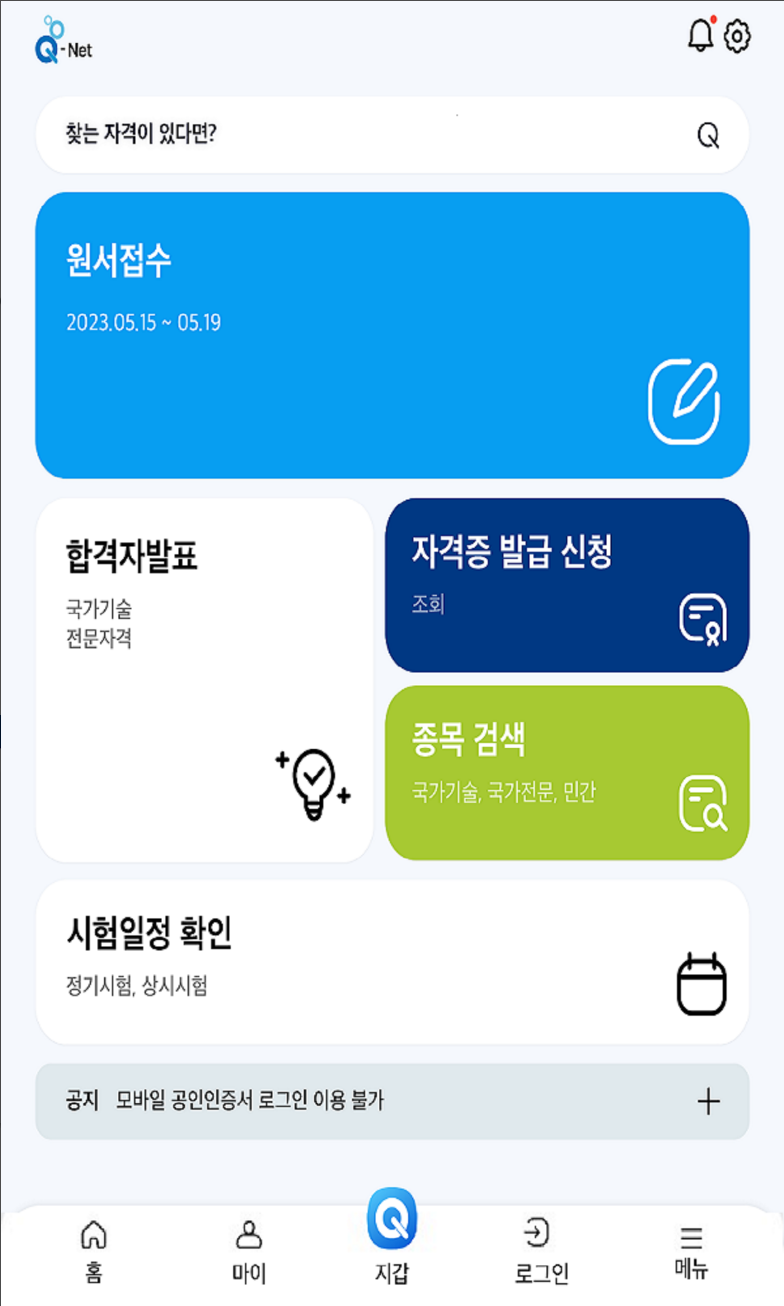Tap the search magnifier icon
The height and width of the screenshot is (1306, 784).
[x=707, y=134]
